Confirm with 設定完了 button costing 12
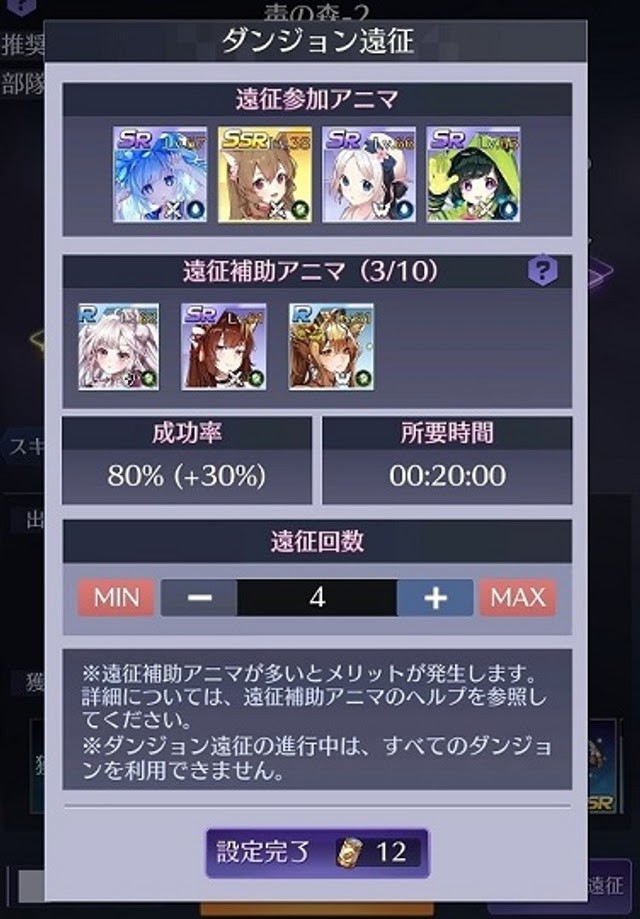Image resolution: width=640 pixels, height=919 pixels. 317,852
